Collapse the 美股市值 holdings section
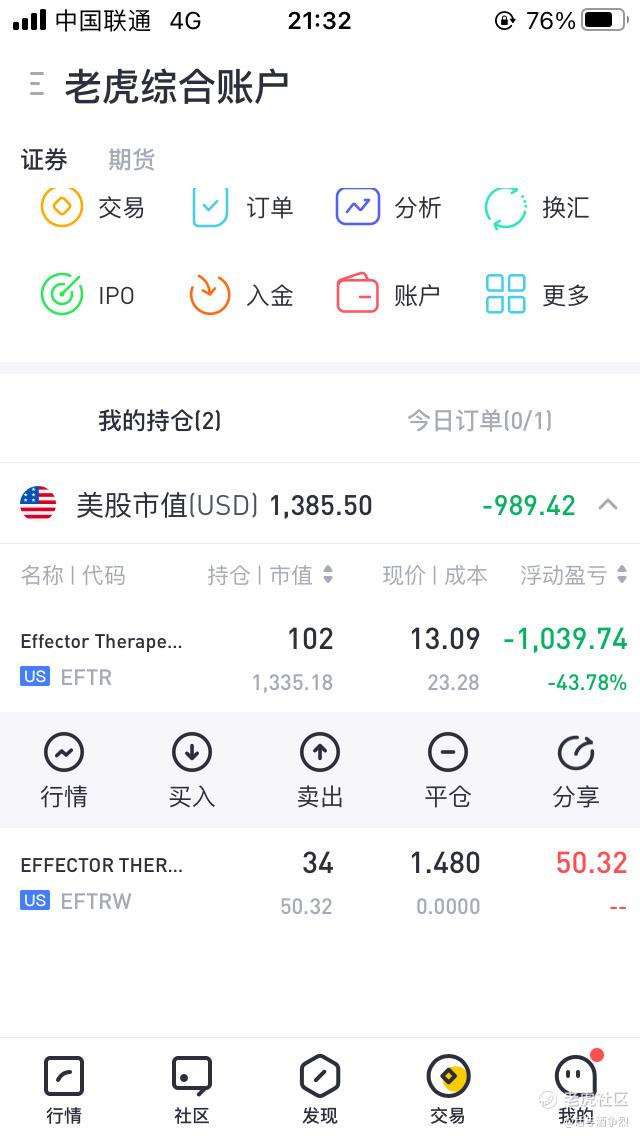 [608, 504]
